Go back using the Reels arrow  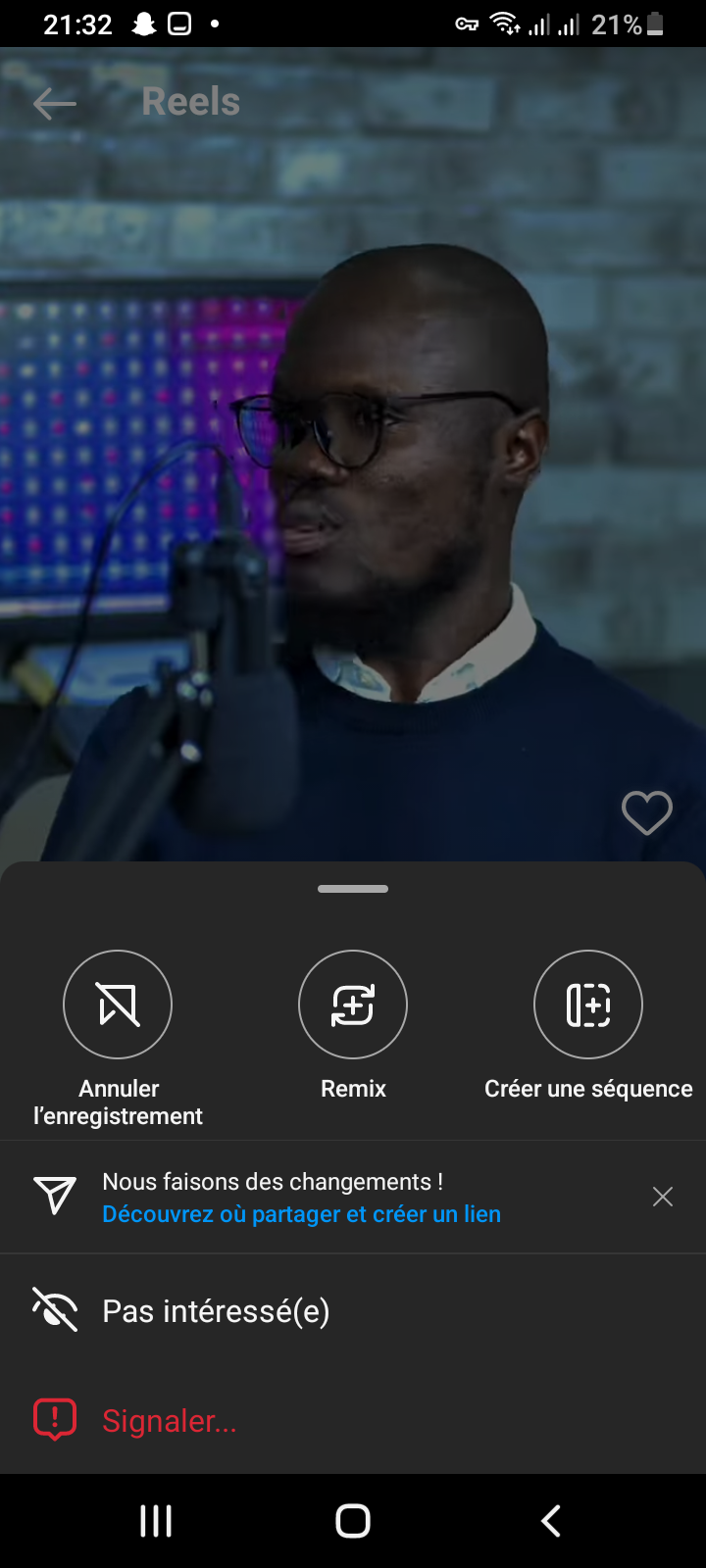pyautogui.click(x=54, y=103)
